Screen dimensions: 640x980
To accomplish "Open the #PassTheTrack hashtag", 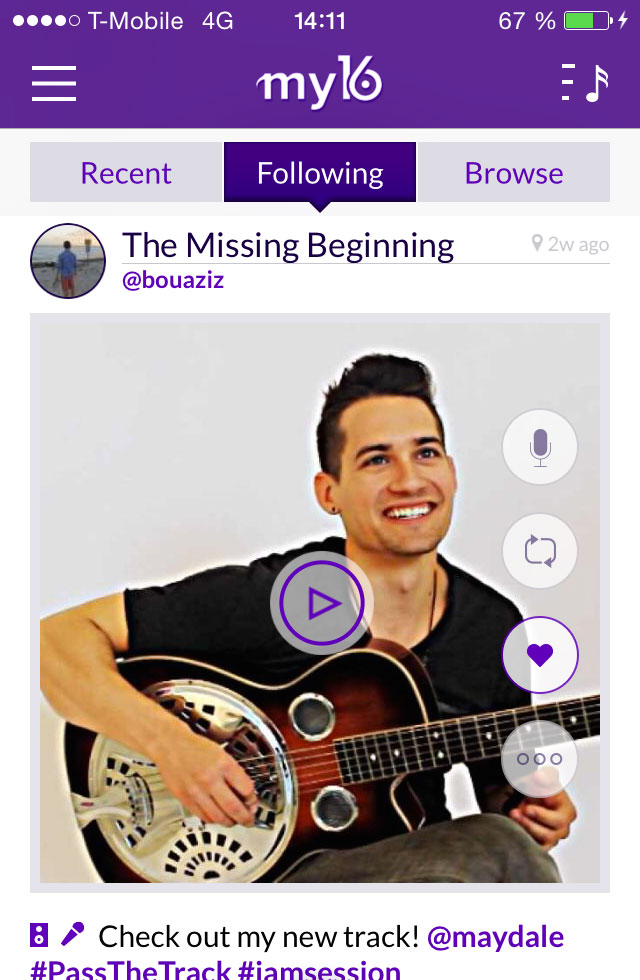I will click(x=130, y=970).
